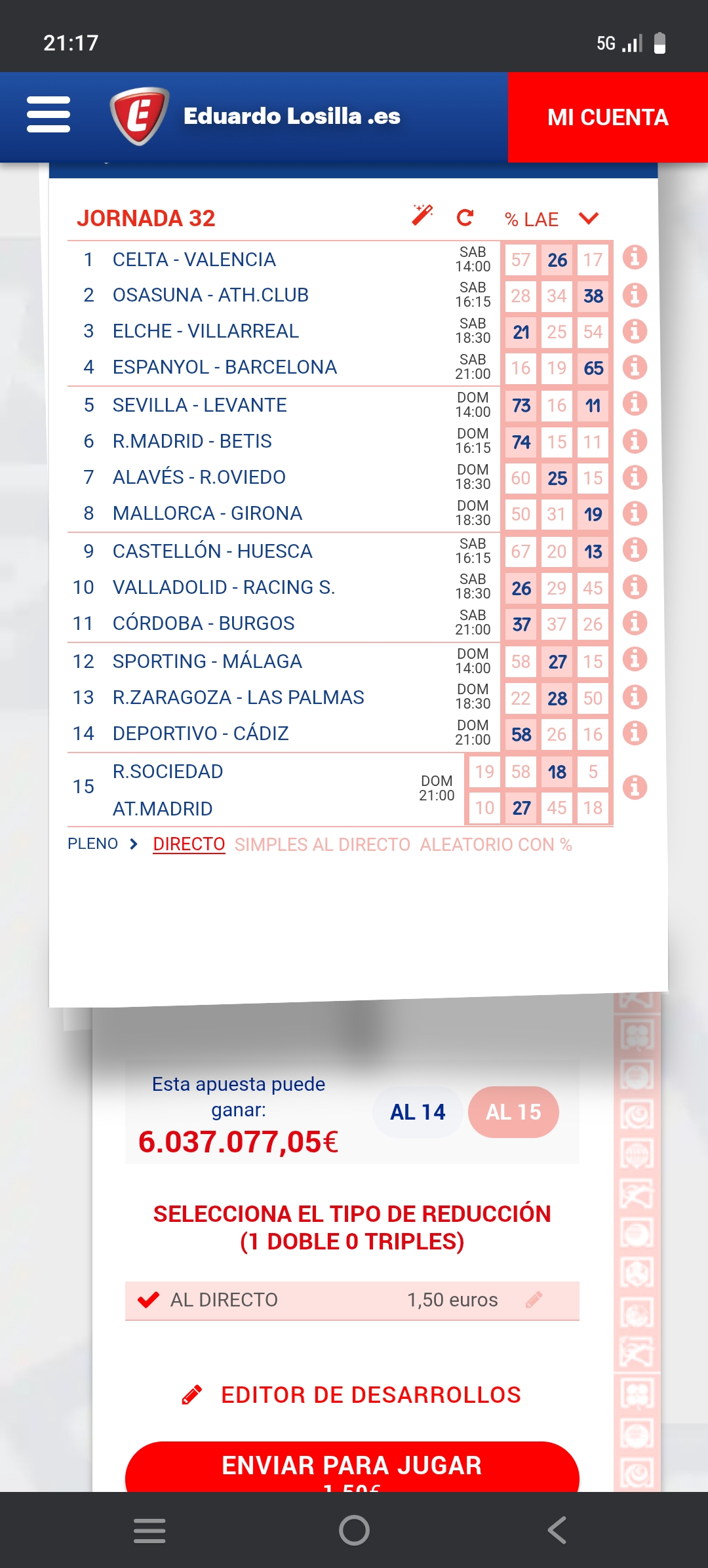Choose SIMPLES AL DIRECTO option
Image resolution: width=708 pixels, height=1568 pixels.
[322, 844]
